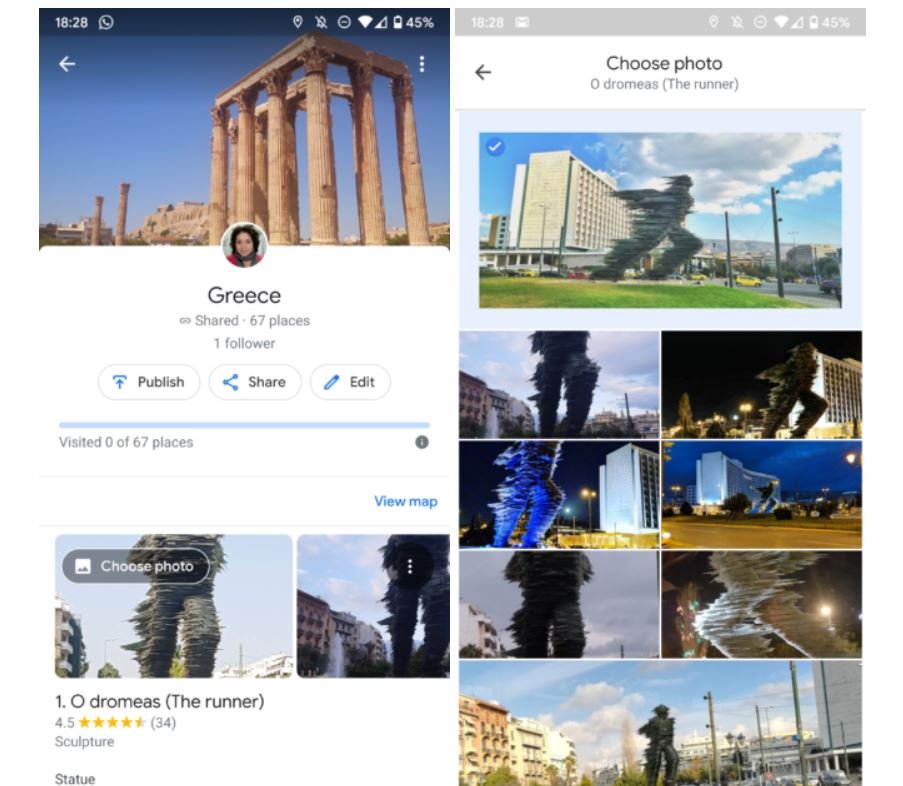This screenshot has height=786, width=903.
Task: Go back from the Choose photo screen
Action: (x=483, y=72)
